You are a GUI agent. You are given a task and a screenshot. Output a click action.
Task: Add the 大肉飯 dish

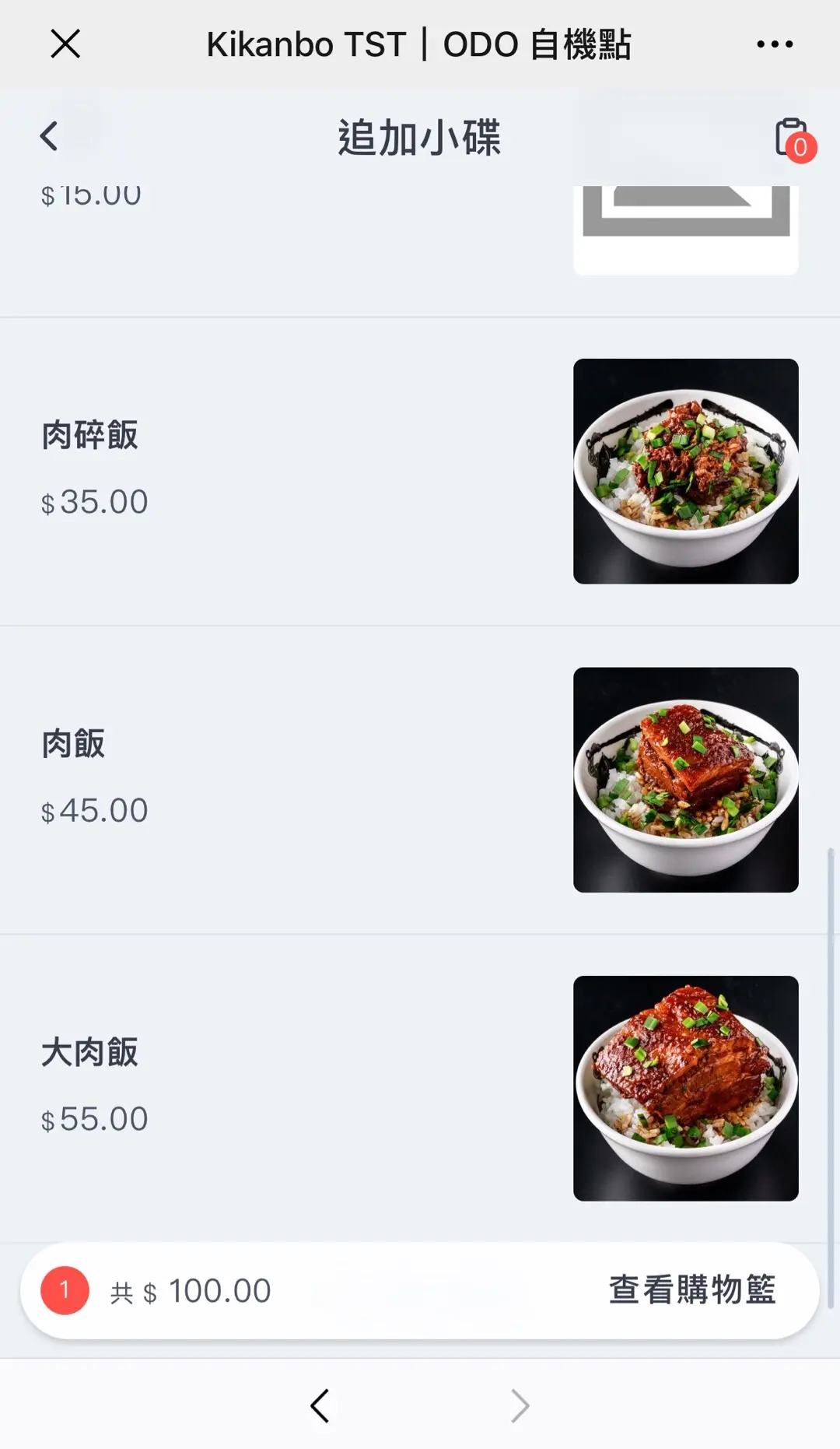[90, 1052]
